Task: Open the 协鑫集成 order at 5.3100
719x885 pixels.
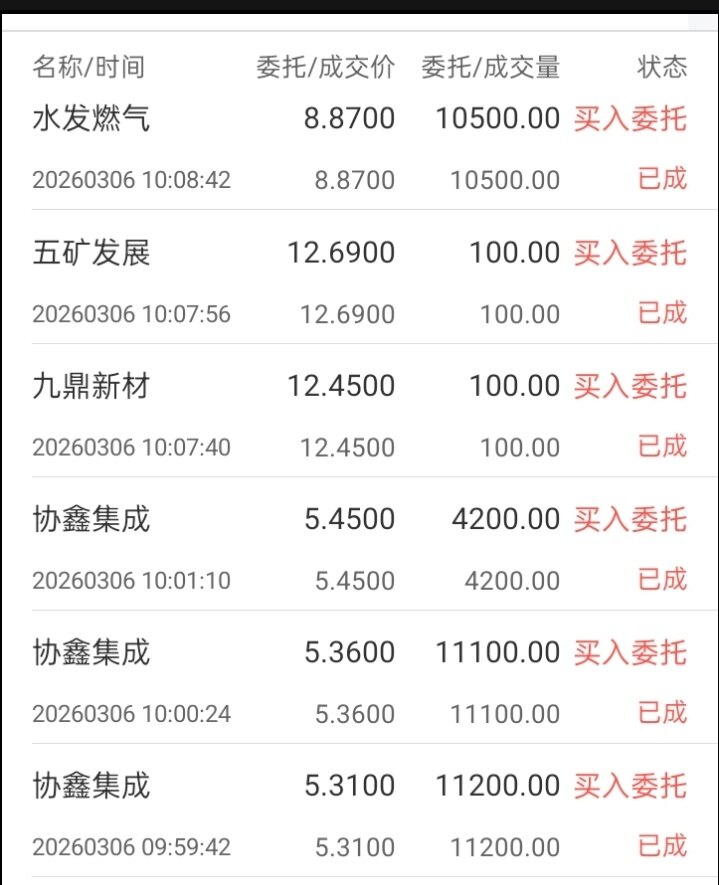Action: [x=359, y=814]
